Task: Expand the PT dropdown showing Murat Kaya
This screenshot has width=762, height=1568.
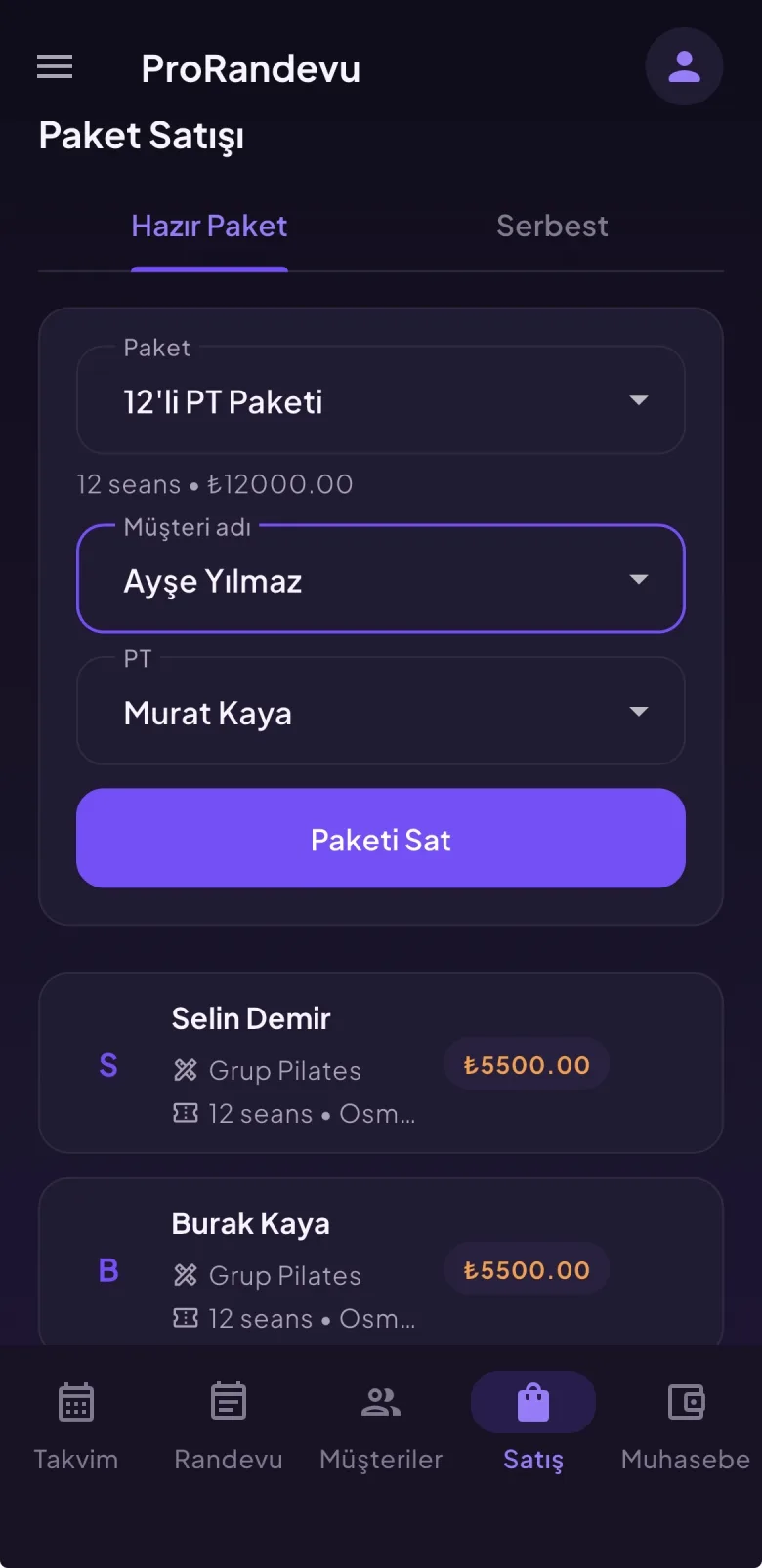Action: tap(381, 712)
